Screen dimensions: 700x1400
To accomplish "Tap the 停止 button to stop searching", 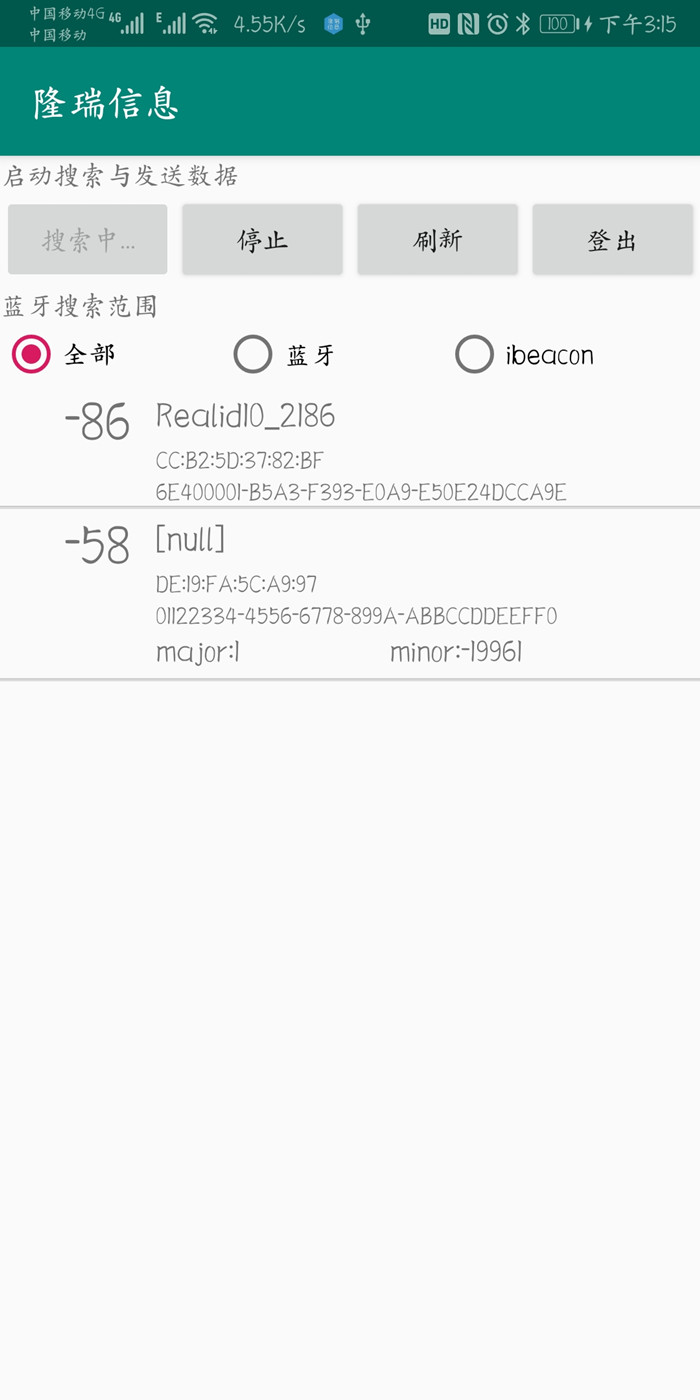I will 262,240.
